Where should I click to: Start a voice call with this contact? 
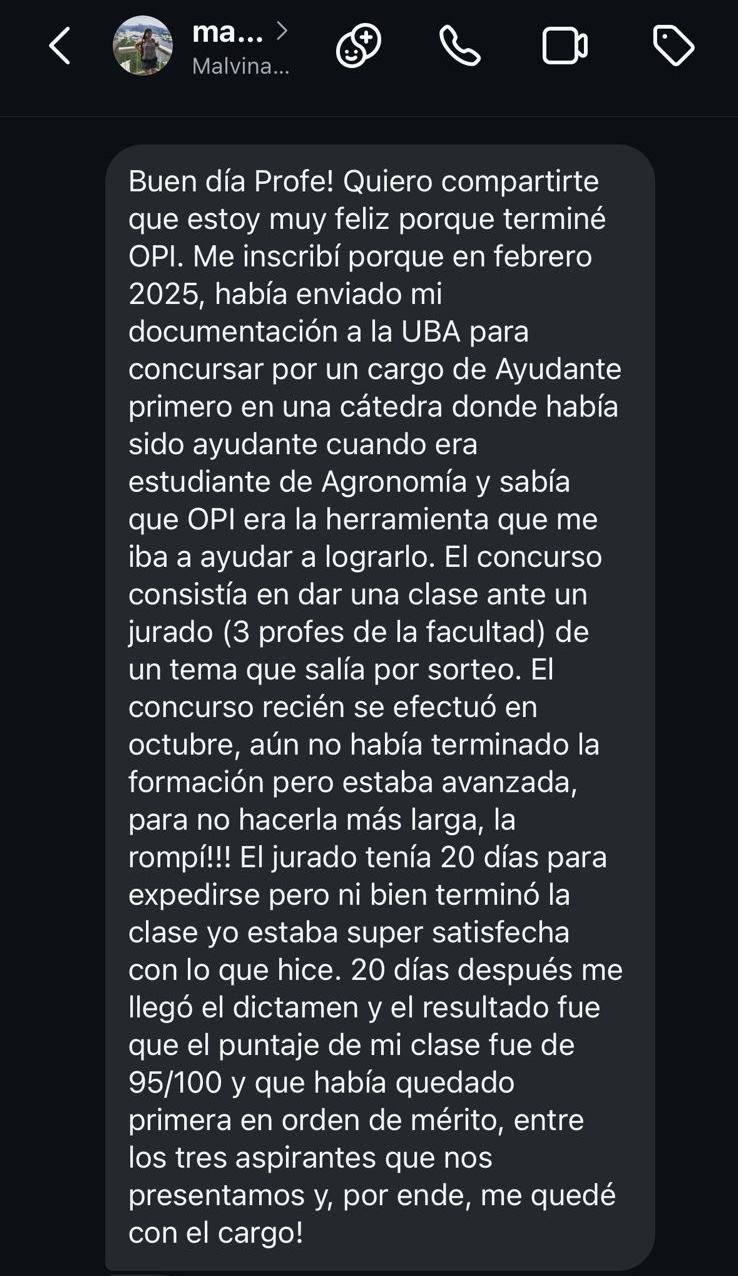(x=460, y=46)
